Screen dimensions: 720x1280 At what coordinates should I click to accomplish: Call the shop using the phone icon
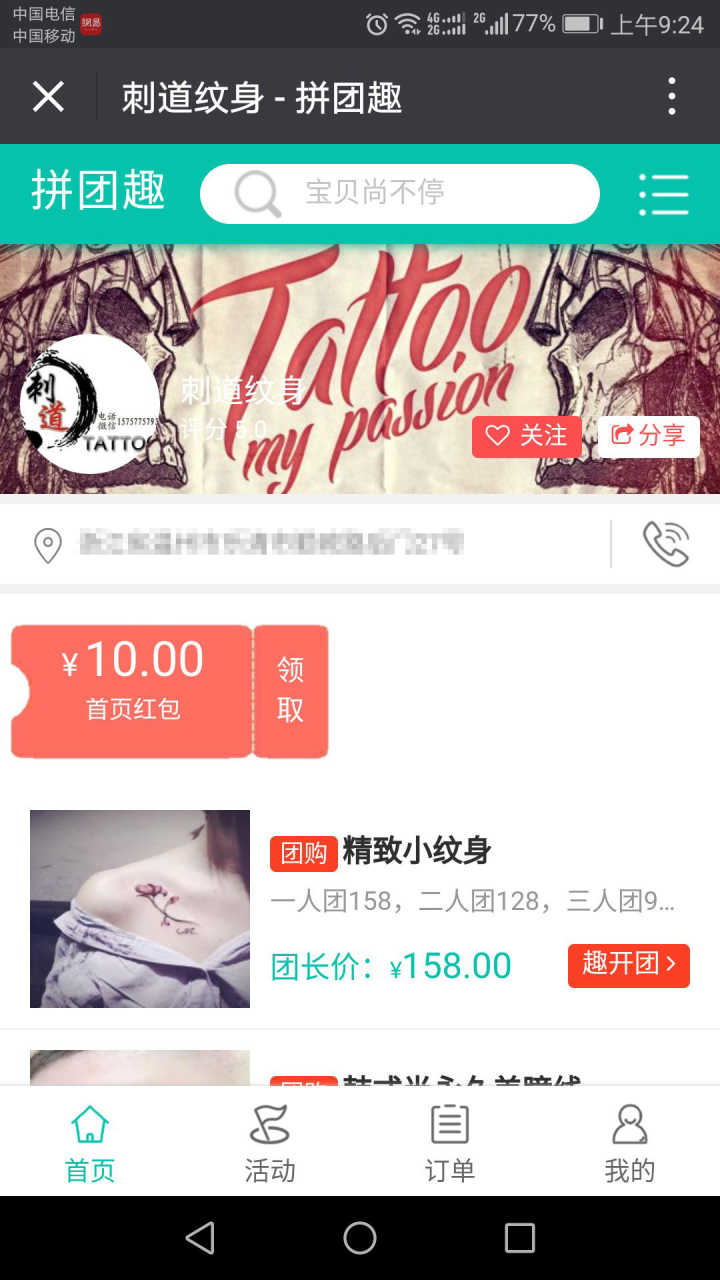665,544
